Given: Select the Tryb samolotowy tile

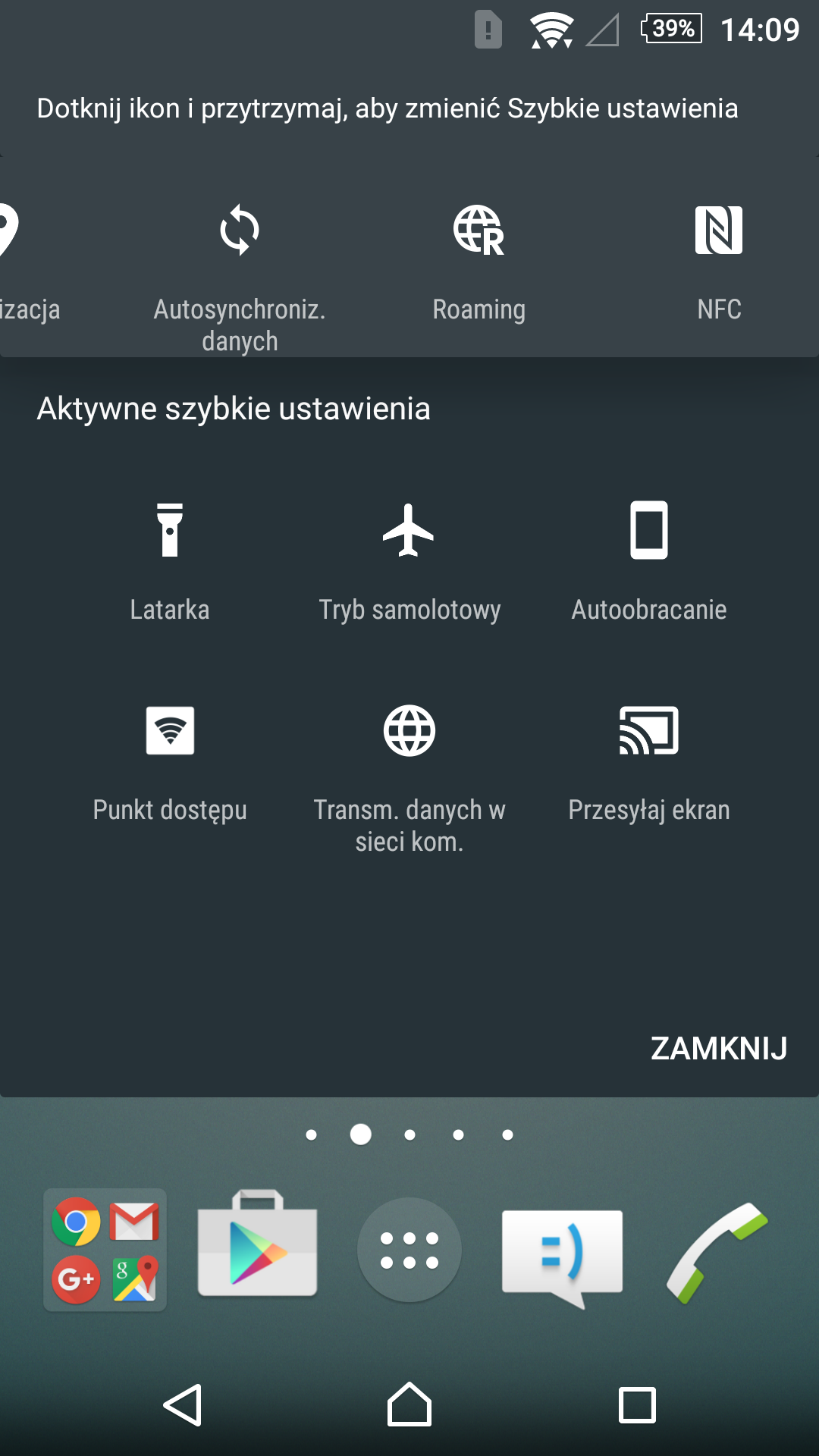Looking at the screenshot, I should tap(409, 561).
